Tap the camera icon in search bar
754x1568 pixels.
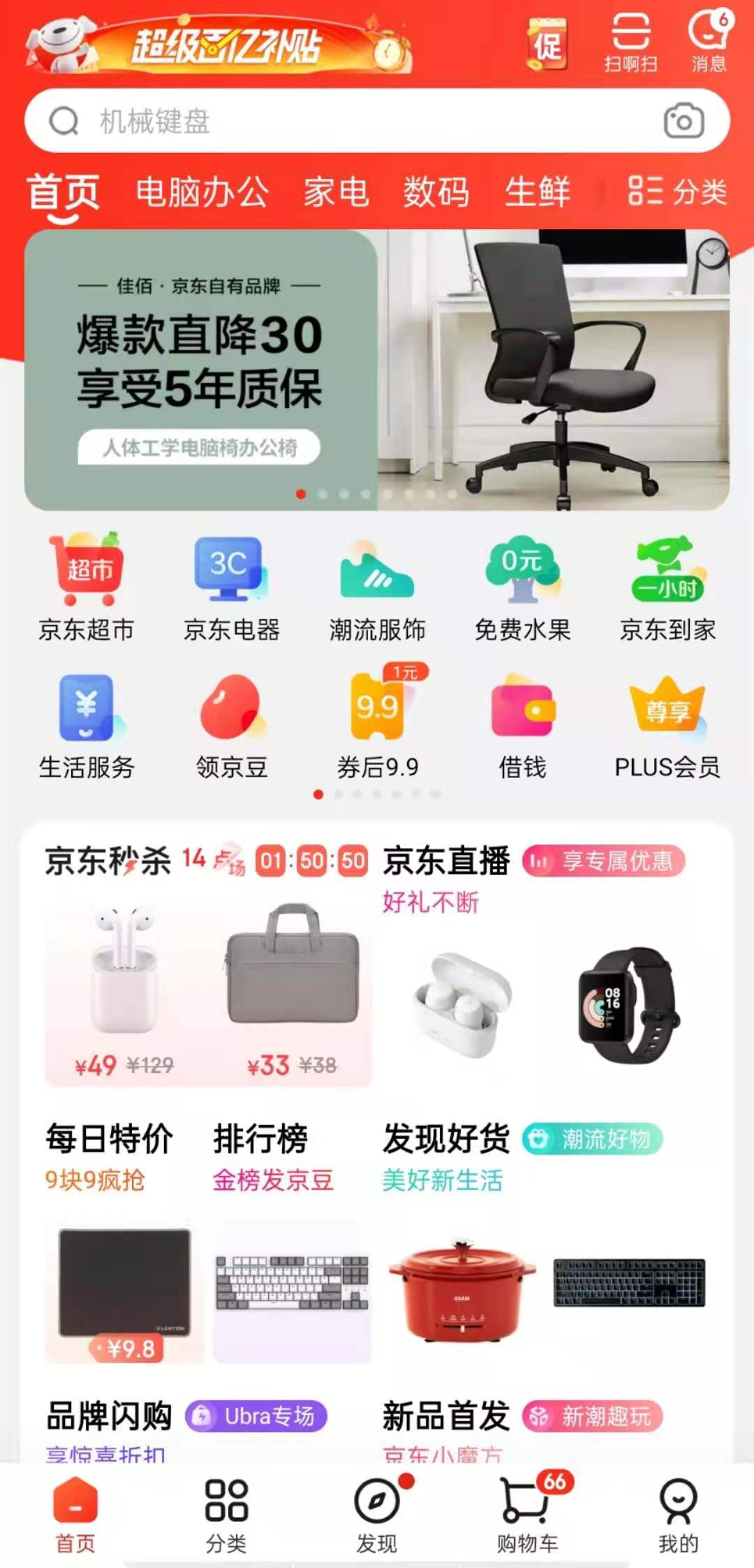683,121
